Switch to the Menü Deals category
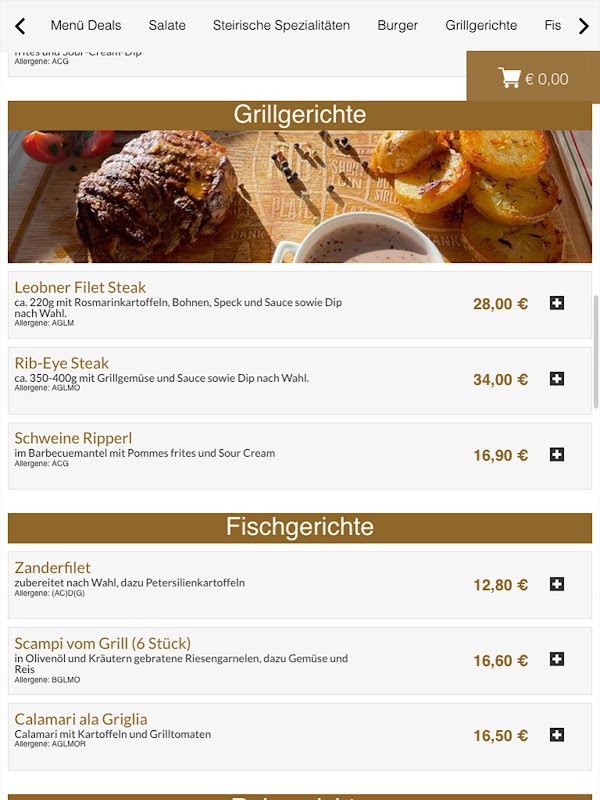The height and width of the screenshot is (800, 600). tap(86, 26)
